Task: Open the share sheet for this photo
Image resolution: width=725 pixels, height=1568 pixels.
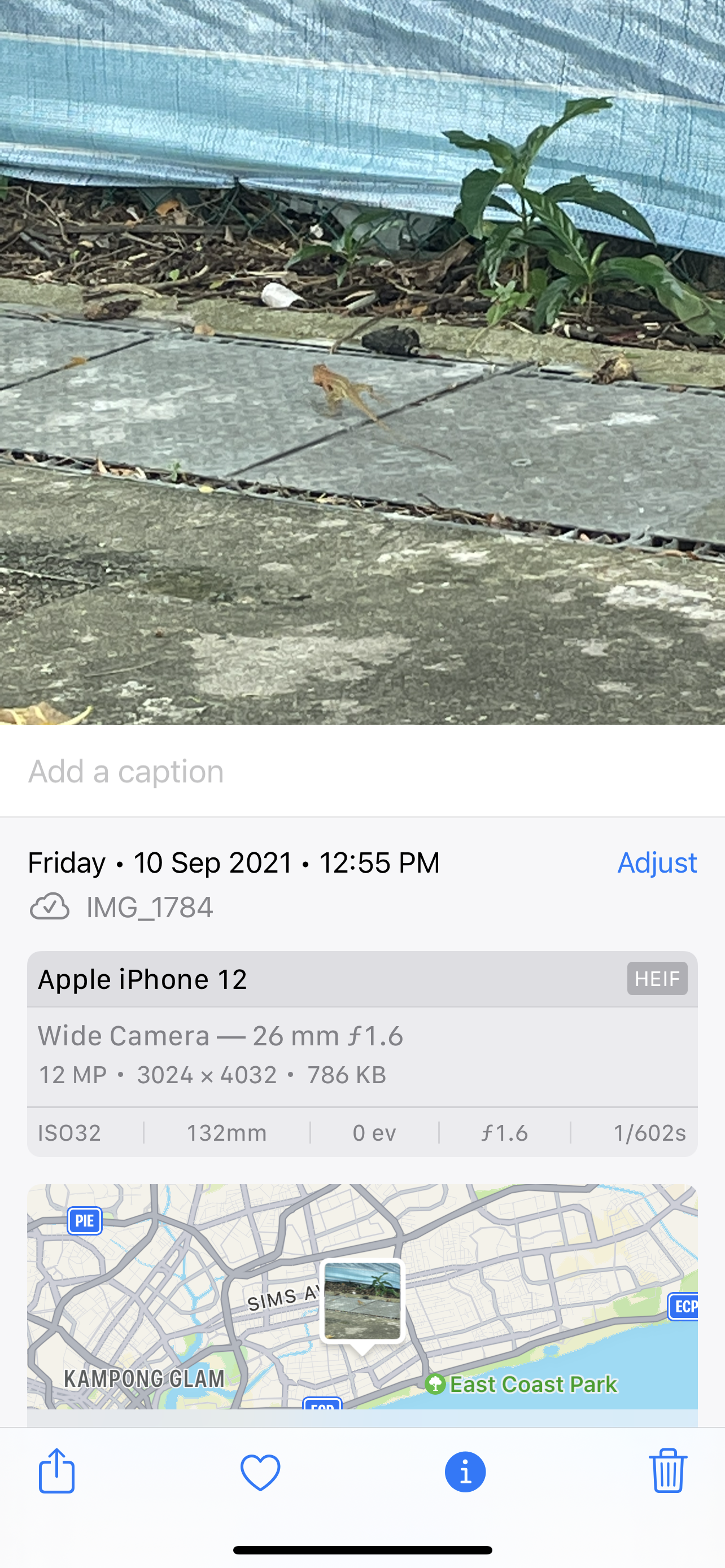Action: pos(56,1471)
